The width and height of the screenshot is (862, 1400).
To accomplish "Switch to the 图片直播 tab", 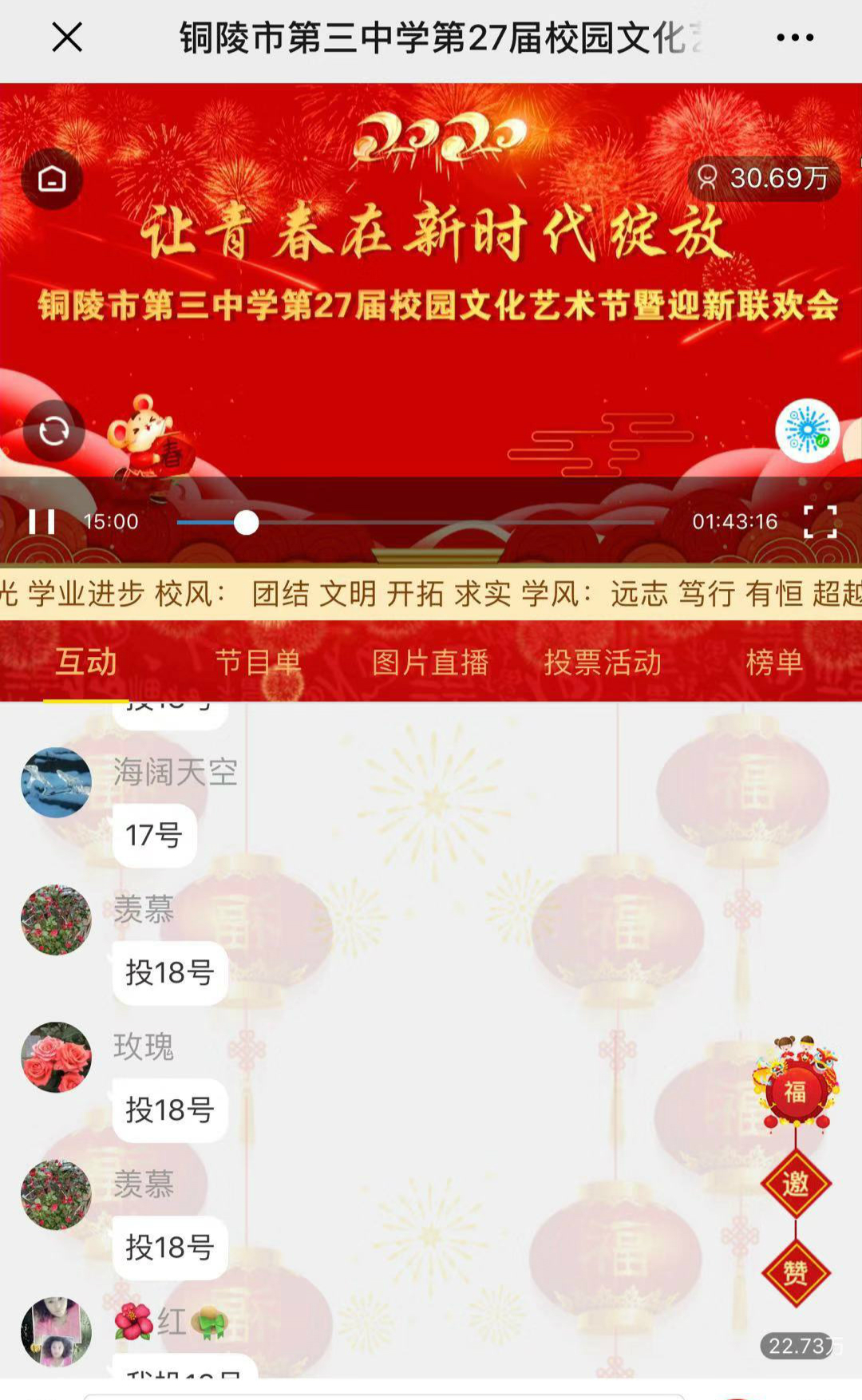I will pos(430,662).
